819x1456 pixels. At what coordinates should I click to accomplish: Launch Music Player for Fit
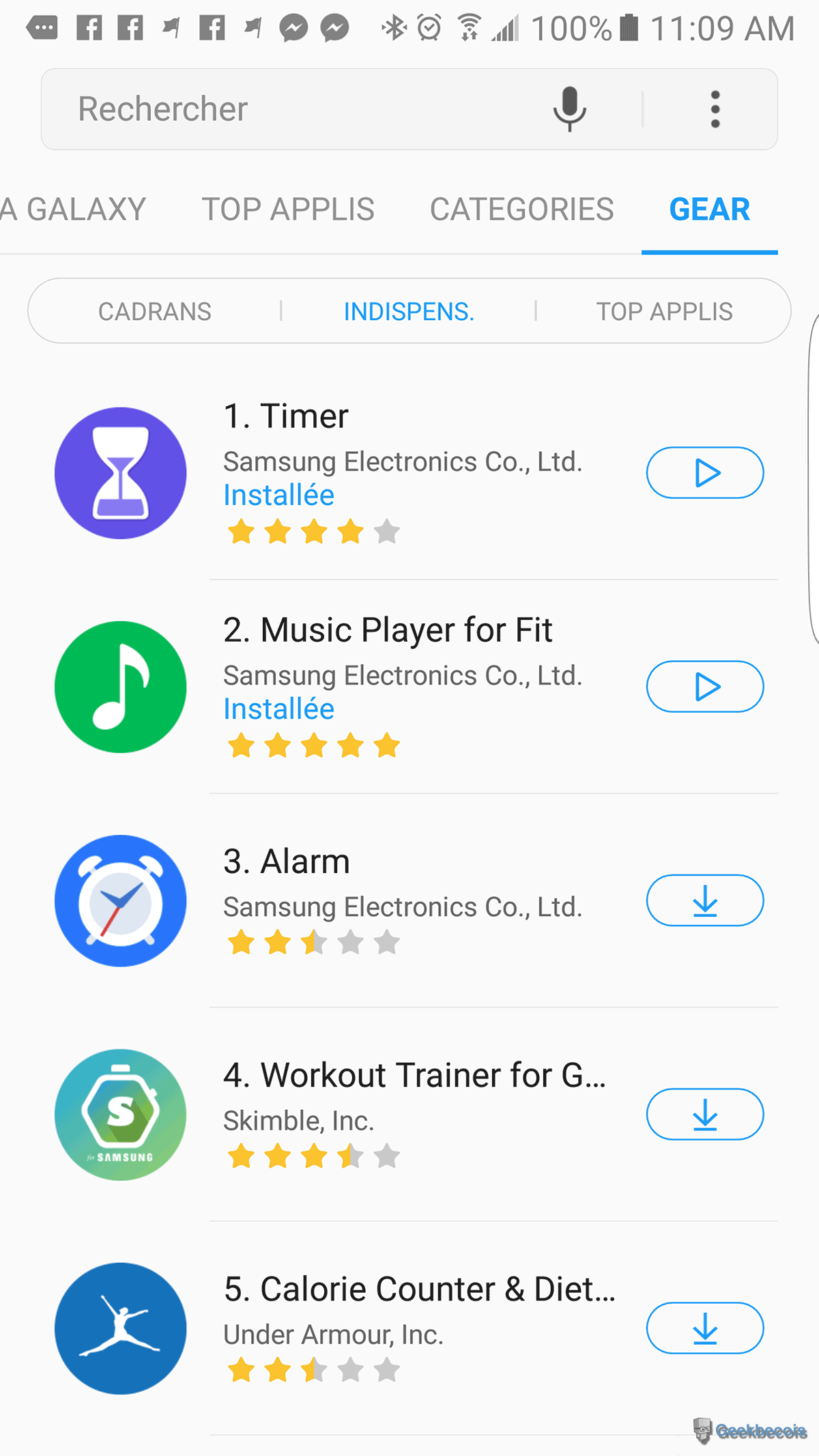pyautogui.click(x=704, y=687)
